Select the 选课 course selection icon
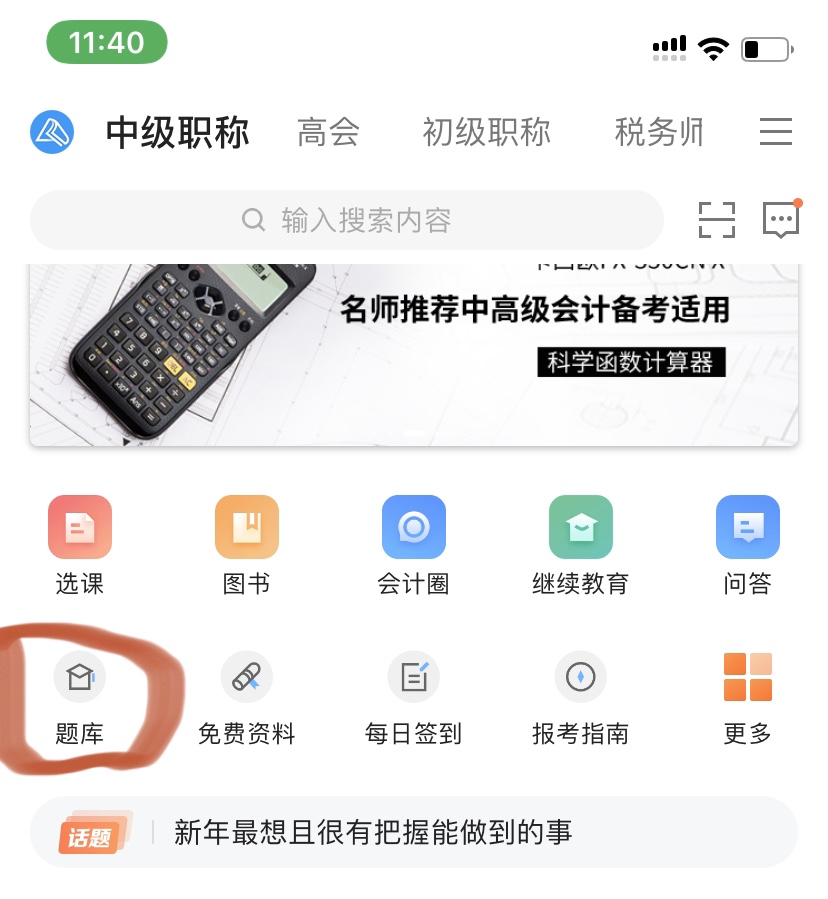 pyautogui.click(x=80, y=526)
